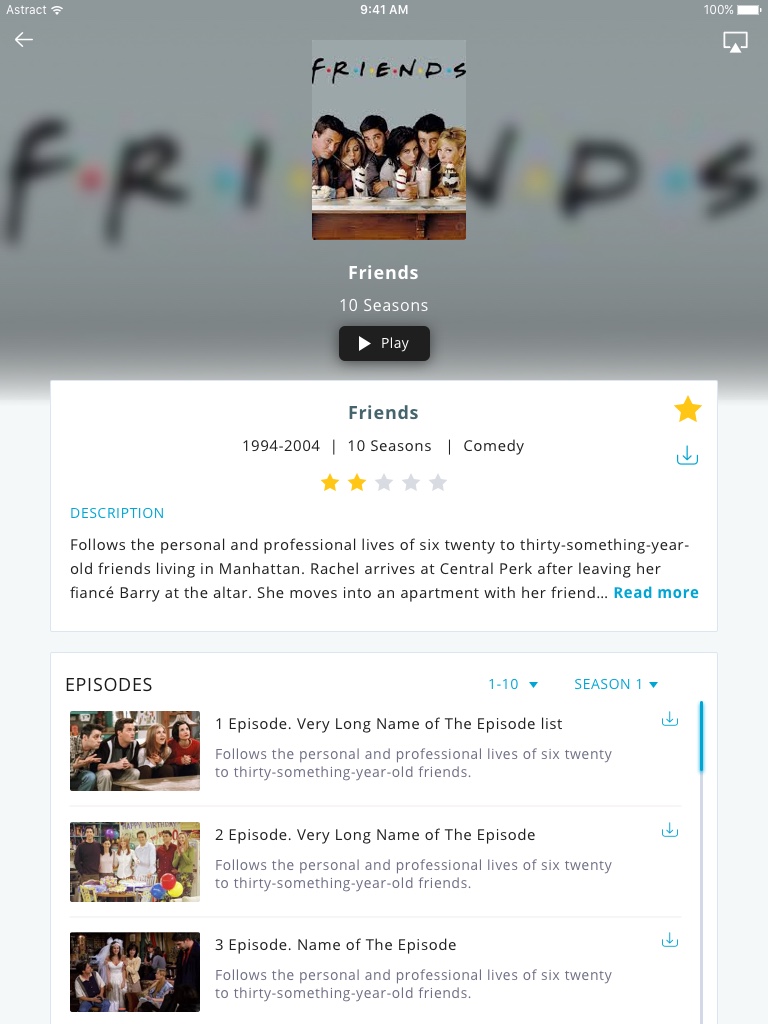Open 2 Episode. Very Long Name of The Episode
The image size is (768, 1024).
pyautogui.click(x=375, y=835)
